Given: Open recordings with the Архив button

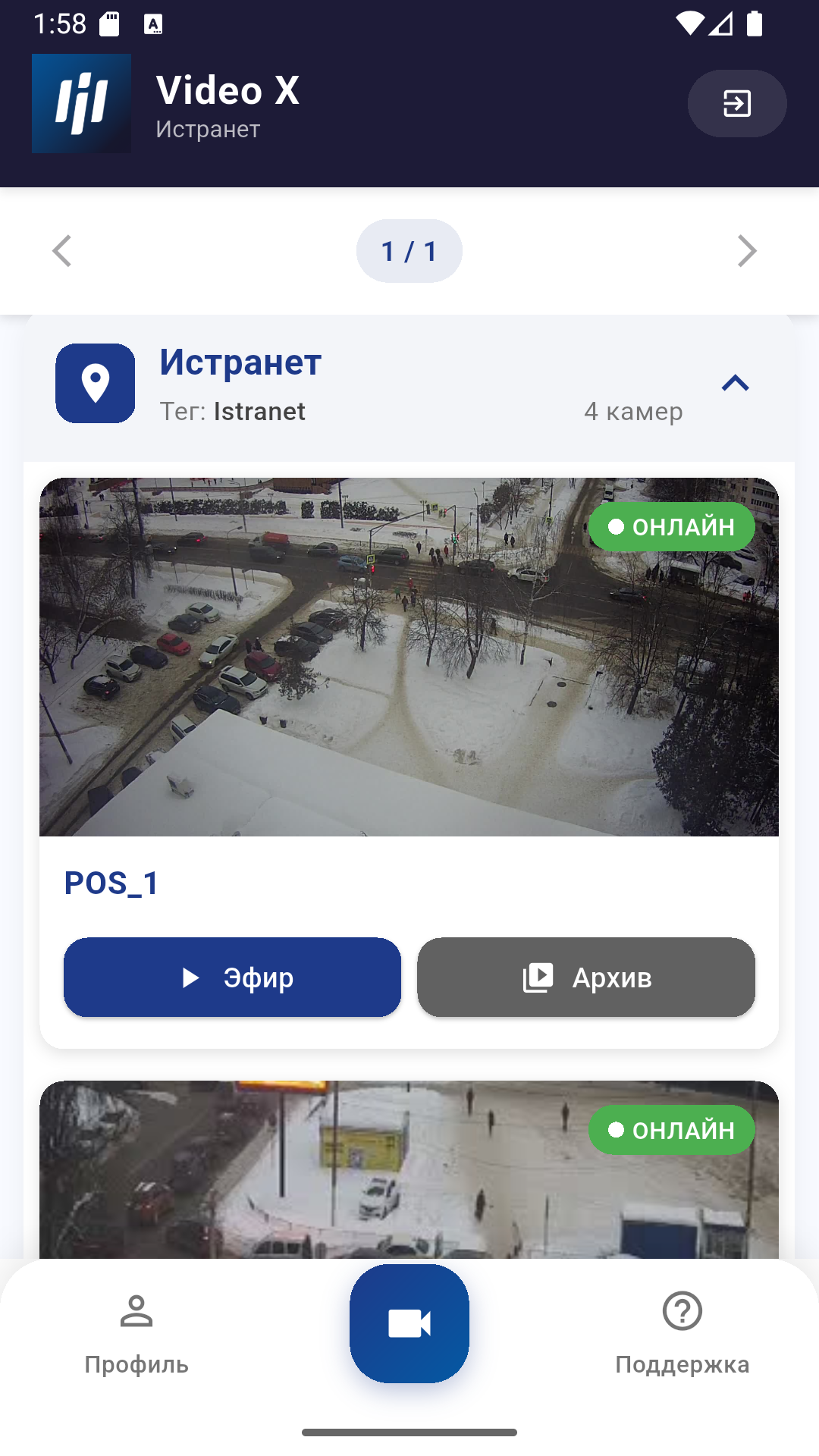Looking at the screenshot, I should (x=585, y=977).
